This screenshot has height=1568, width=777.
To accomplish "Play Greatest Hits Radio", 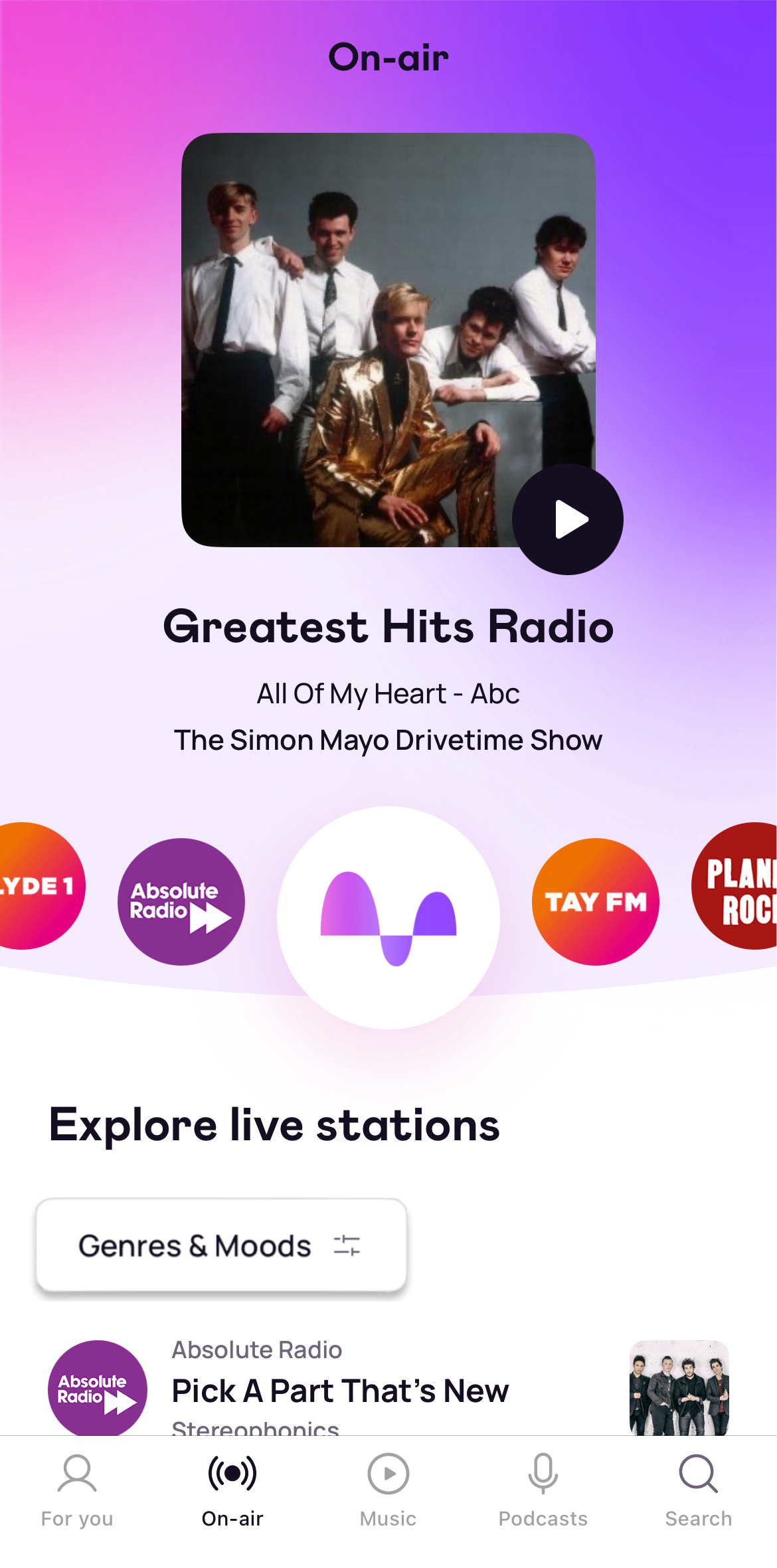I will click(x=567, y=519).
